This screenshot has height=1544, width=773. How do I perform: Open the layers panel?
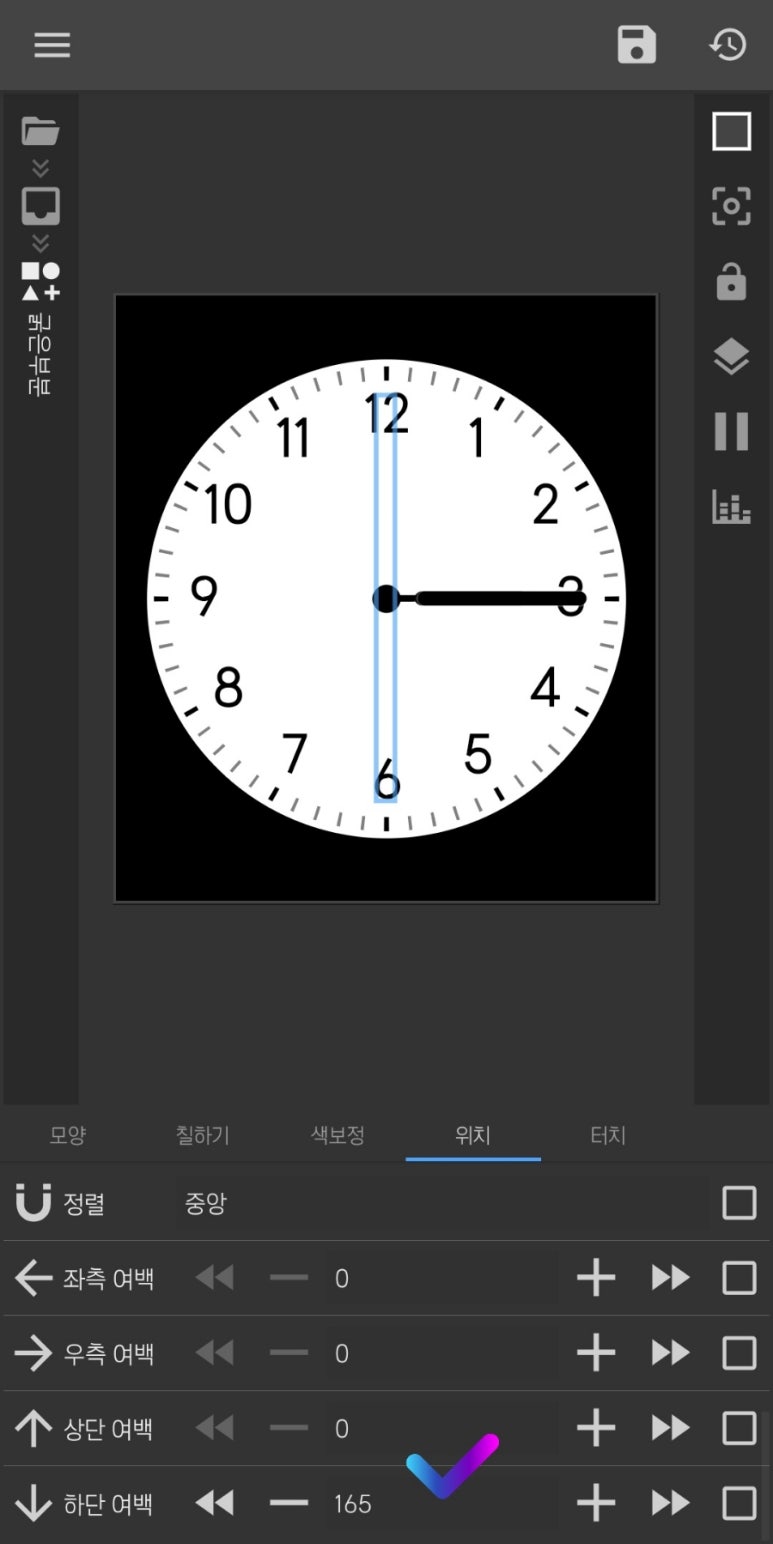point(731,357)
